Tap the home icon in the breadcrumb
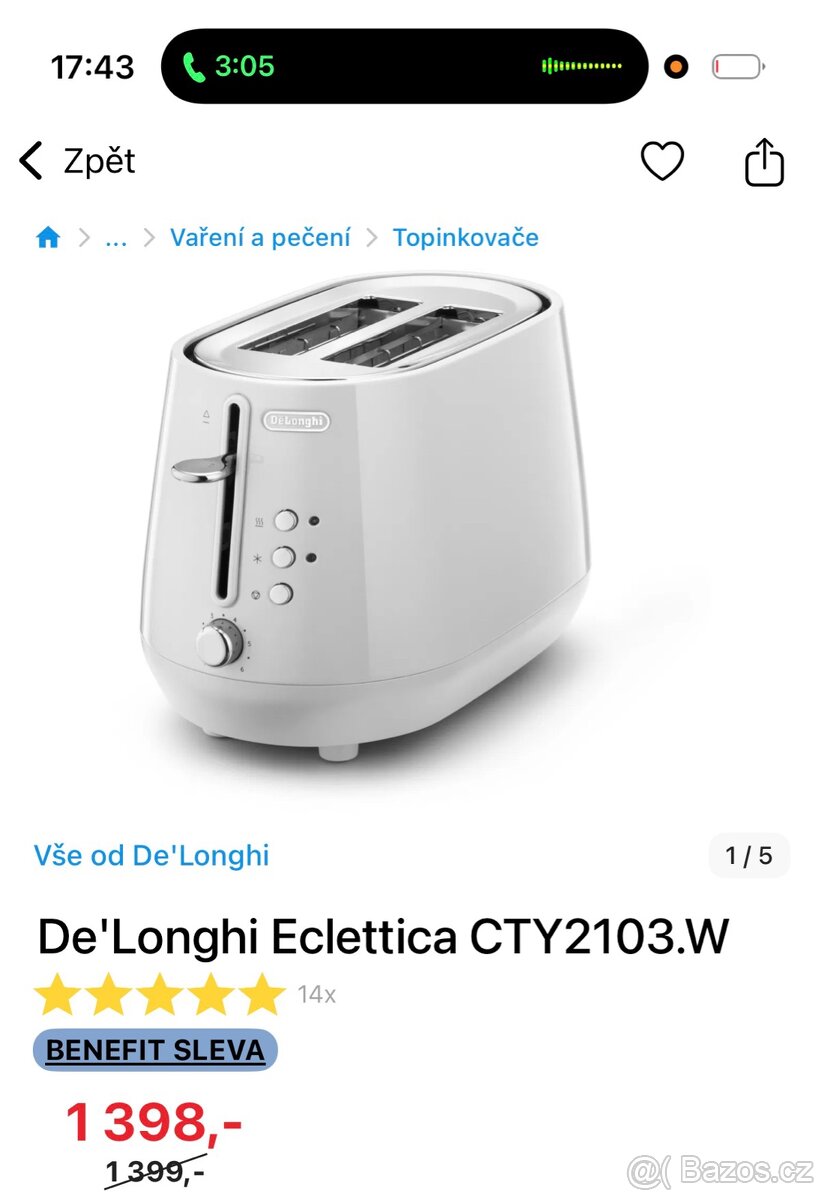This screenshot has height=1200, width=824. click(46, 237)
